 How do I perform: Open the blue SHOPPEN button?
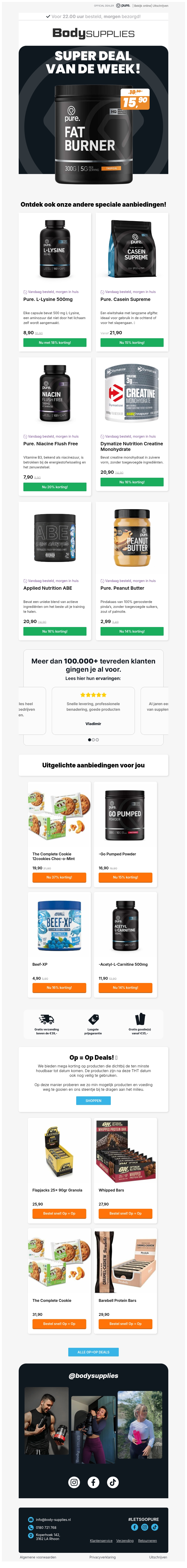[x=93, y=1101]
